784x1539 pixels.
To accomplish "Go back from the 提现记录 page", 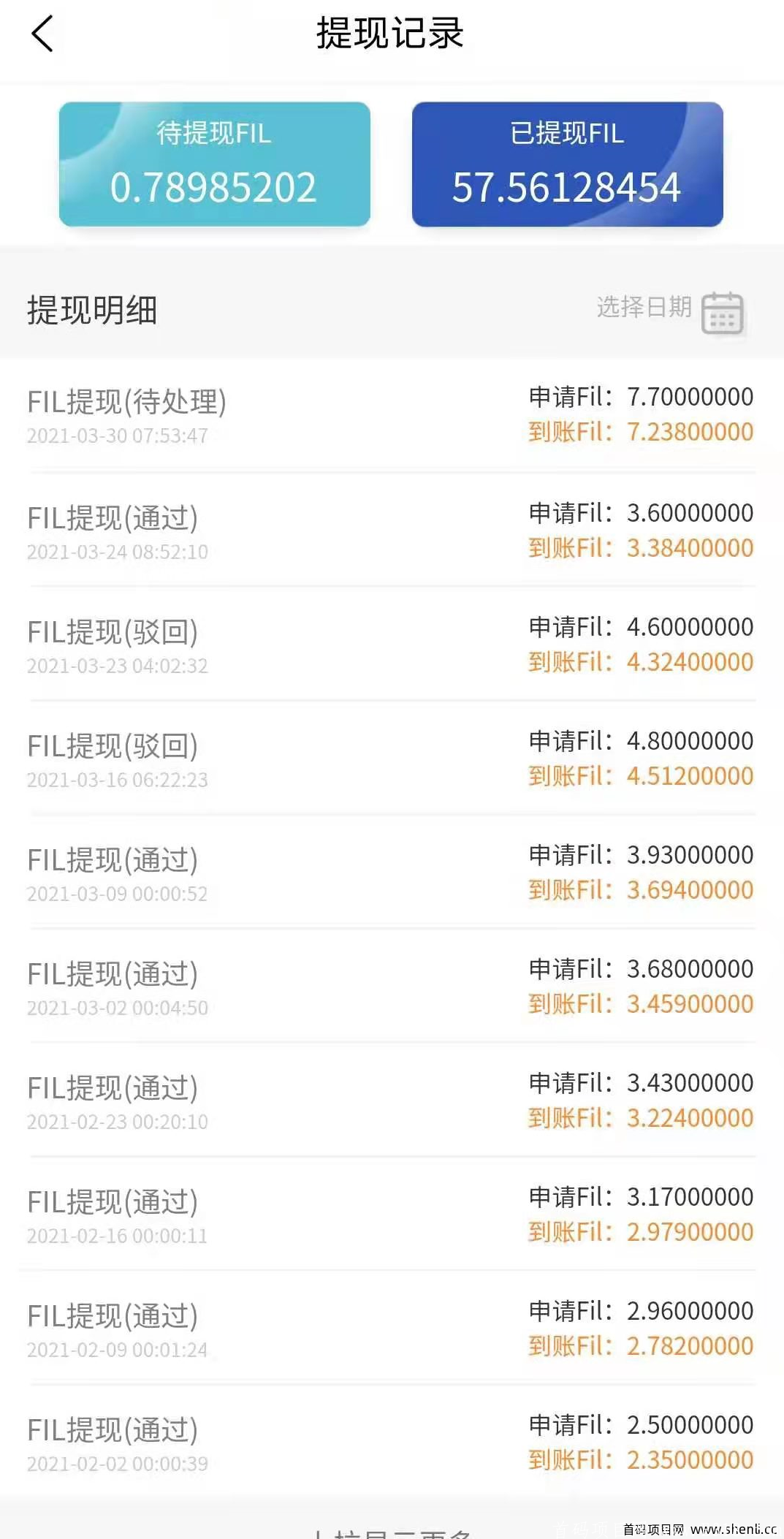I will coord(42,34).
